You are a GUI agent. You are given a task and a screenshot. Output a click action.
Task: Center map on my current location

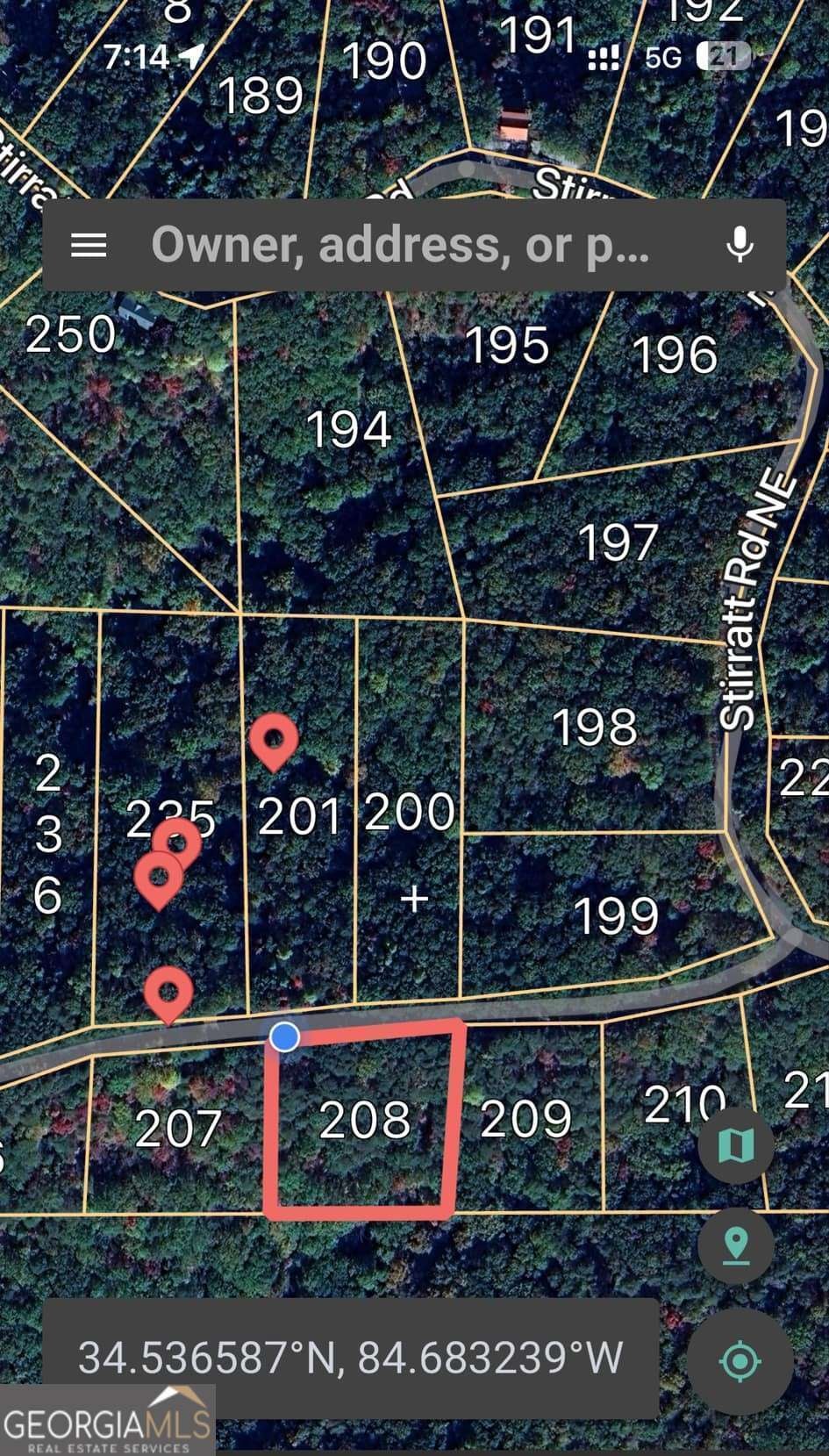pos(740,1361)
